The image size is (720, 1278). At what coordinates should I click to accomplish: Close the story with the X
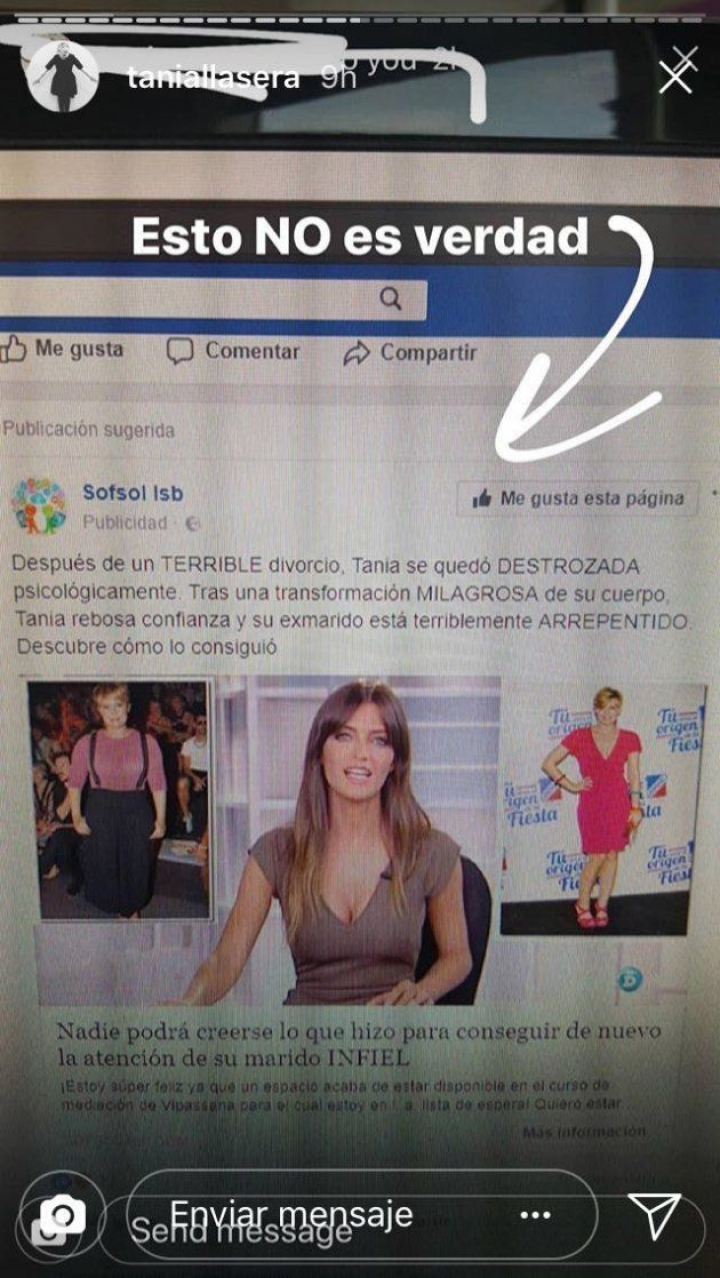point(677,73)
